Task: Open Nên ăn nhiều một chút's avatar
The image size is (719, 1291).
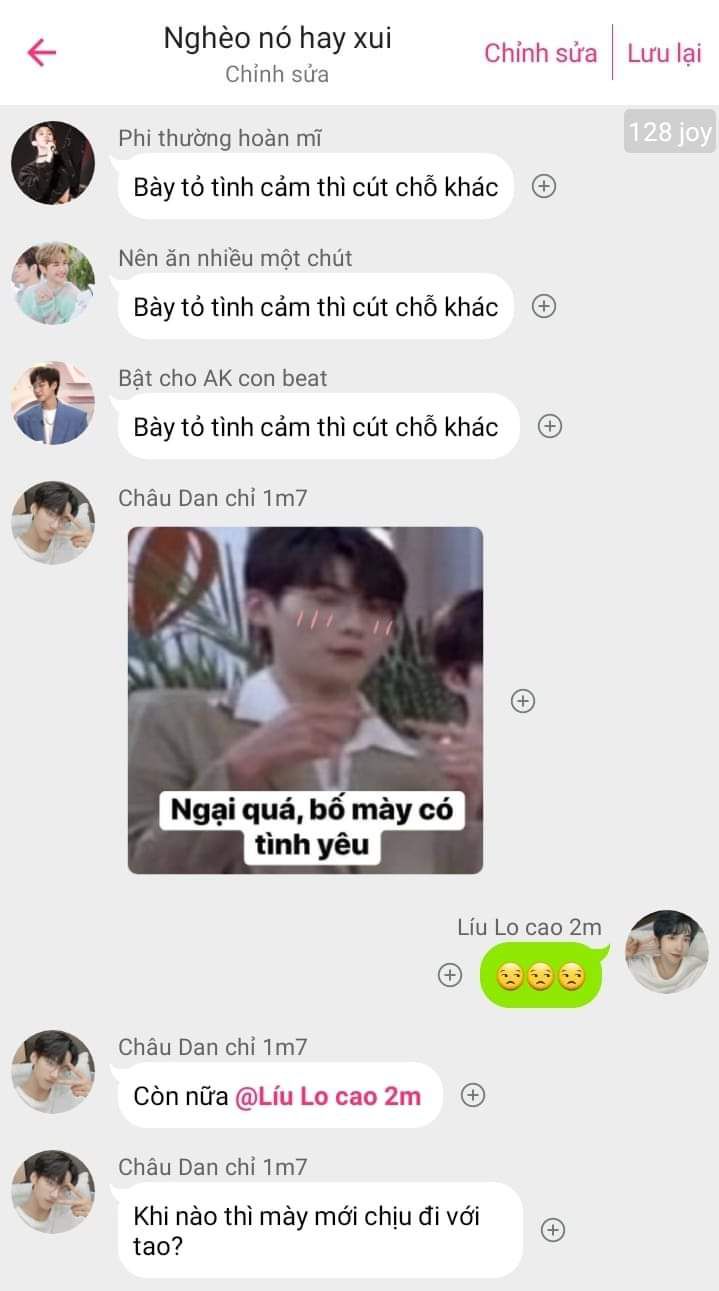Action: coord(53,283)
